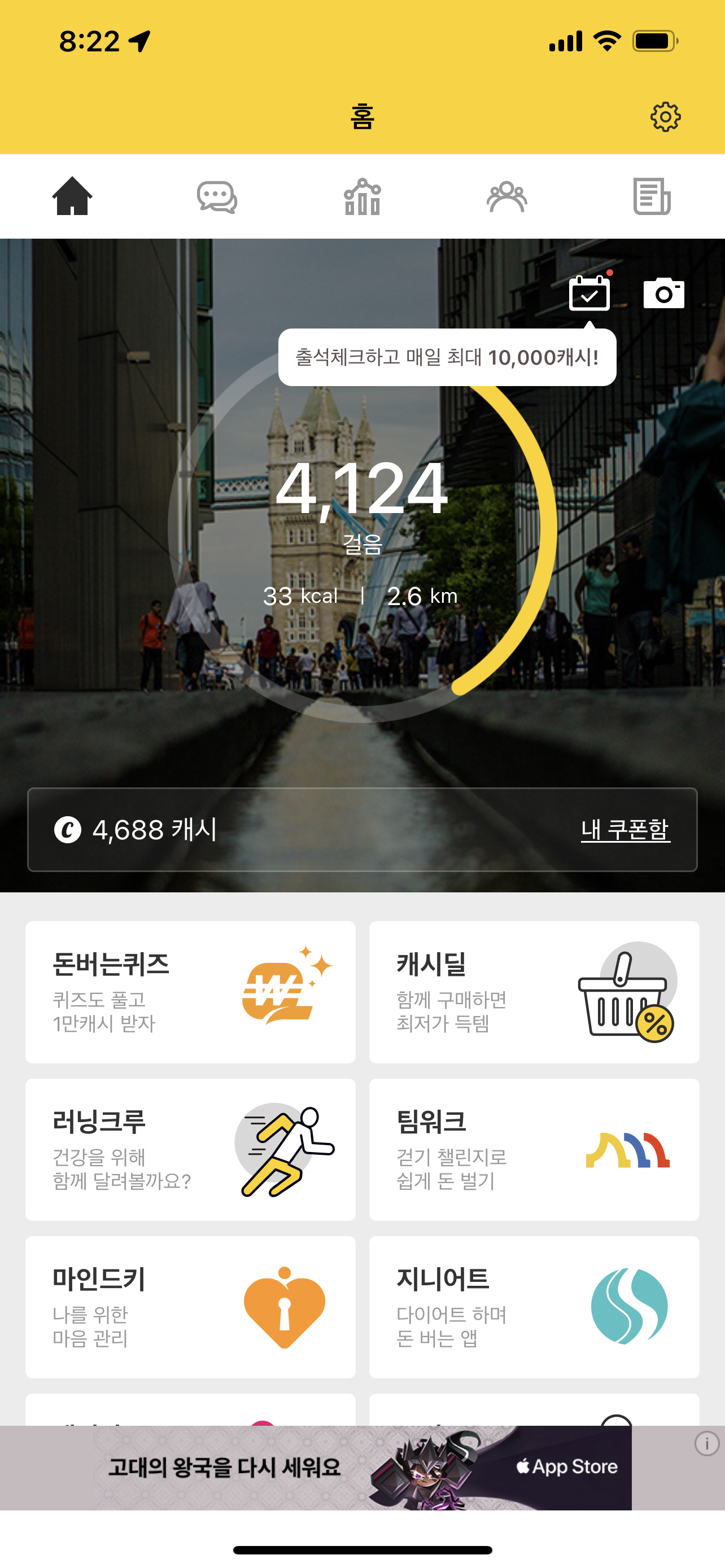Tap the ad info icon

[x=707, y=1443]
